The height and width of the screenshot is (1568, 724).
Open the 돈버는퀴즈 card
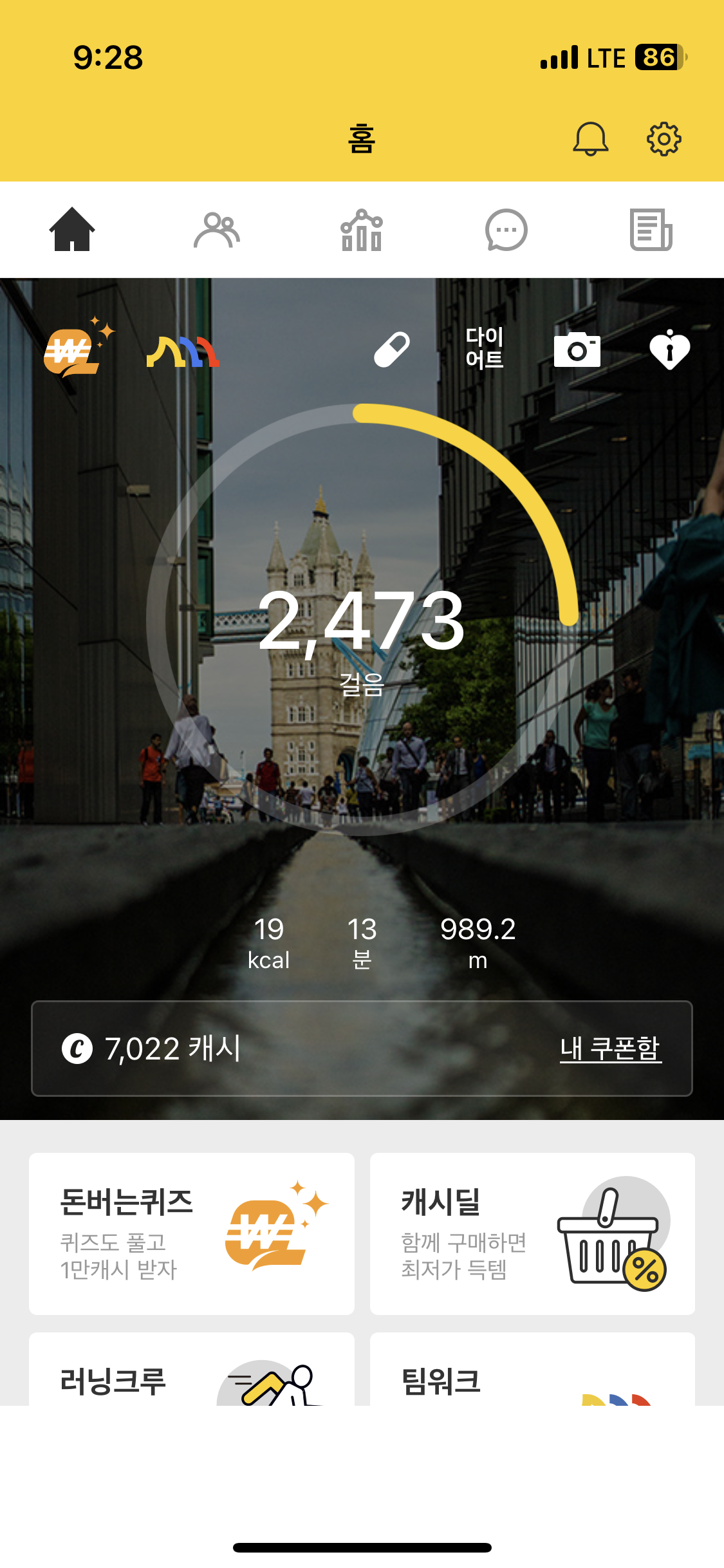(192, 1233)
